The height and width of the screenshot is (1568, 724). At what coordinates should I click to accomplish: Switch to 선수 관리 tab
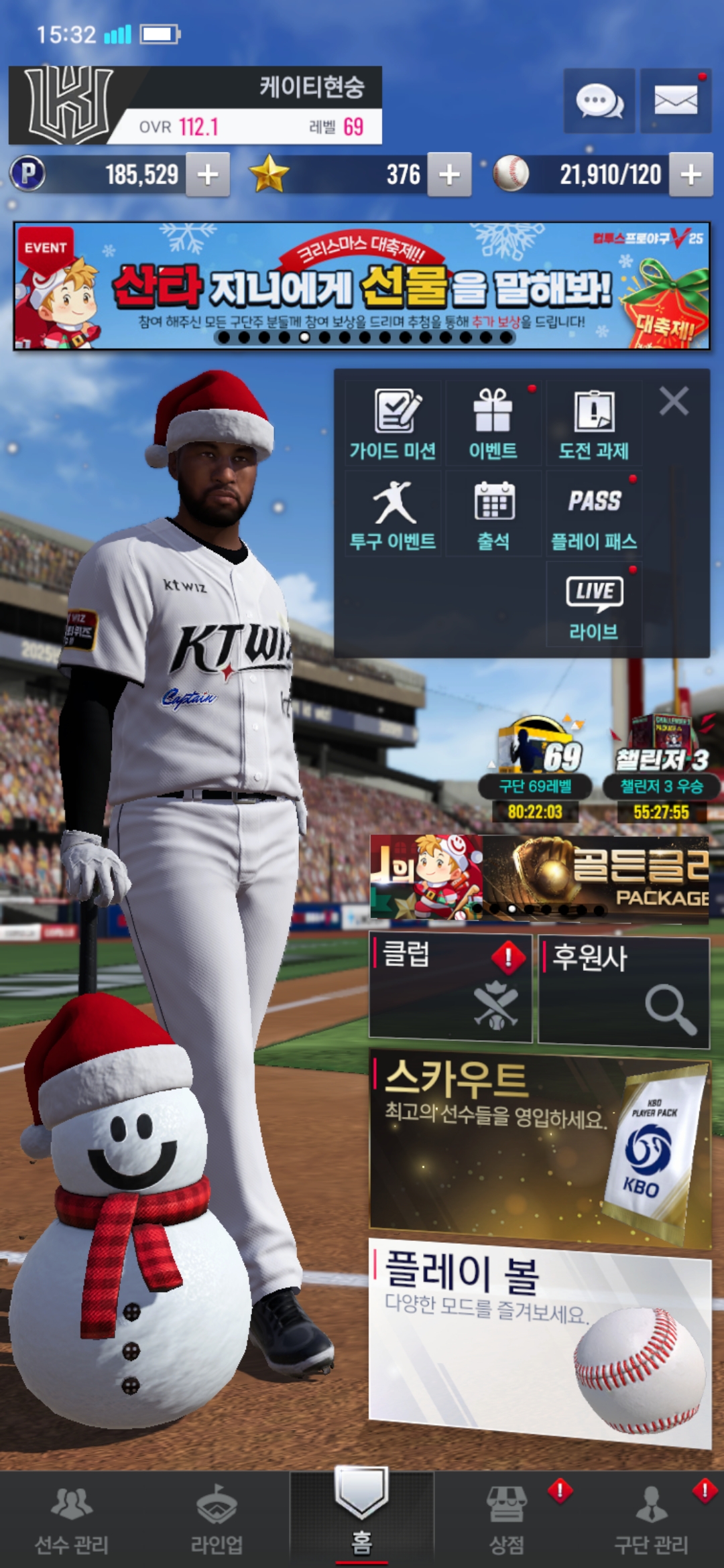point(72,1520)
